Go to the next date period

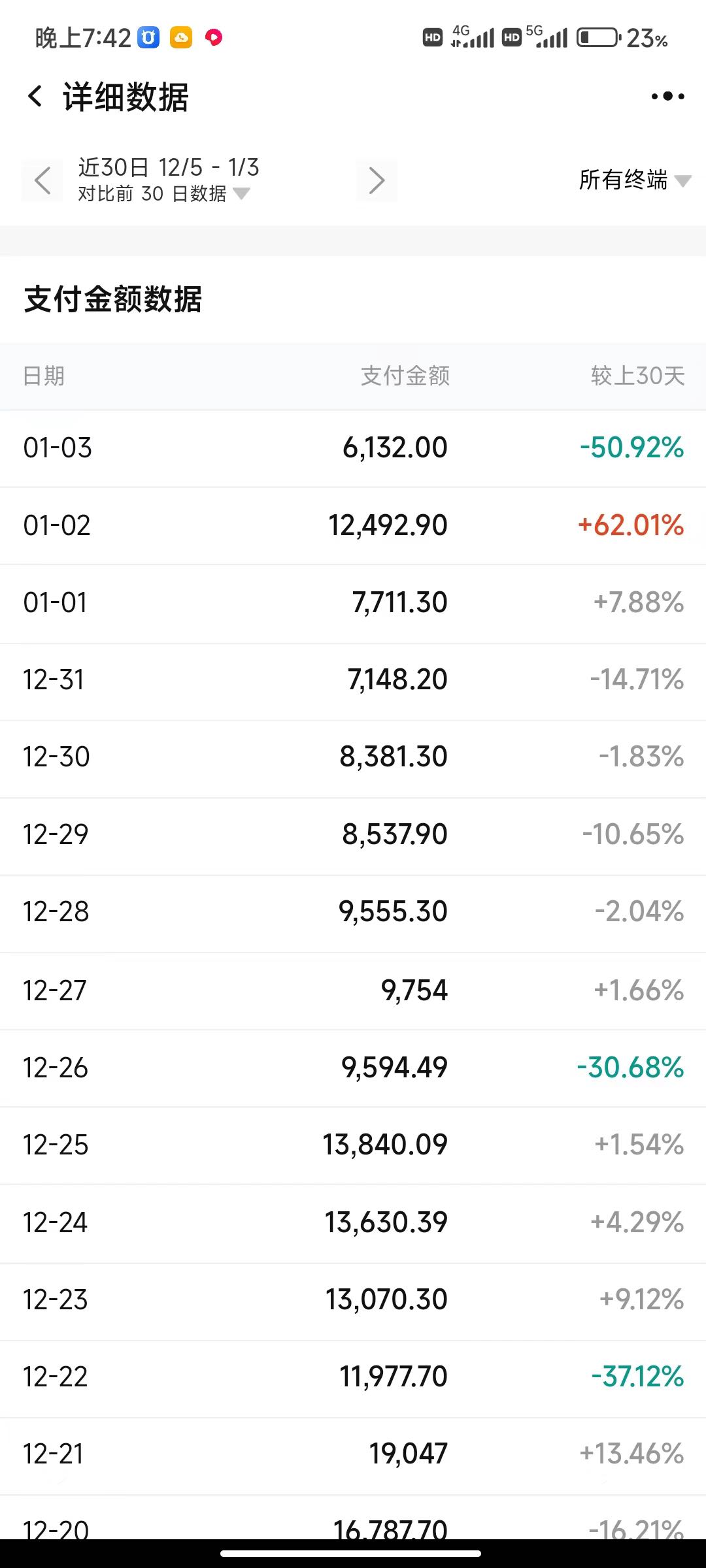point(377,180)
